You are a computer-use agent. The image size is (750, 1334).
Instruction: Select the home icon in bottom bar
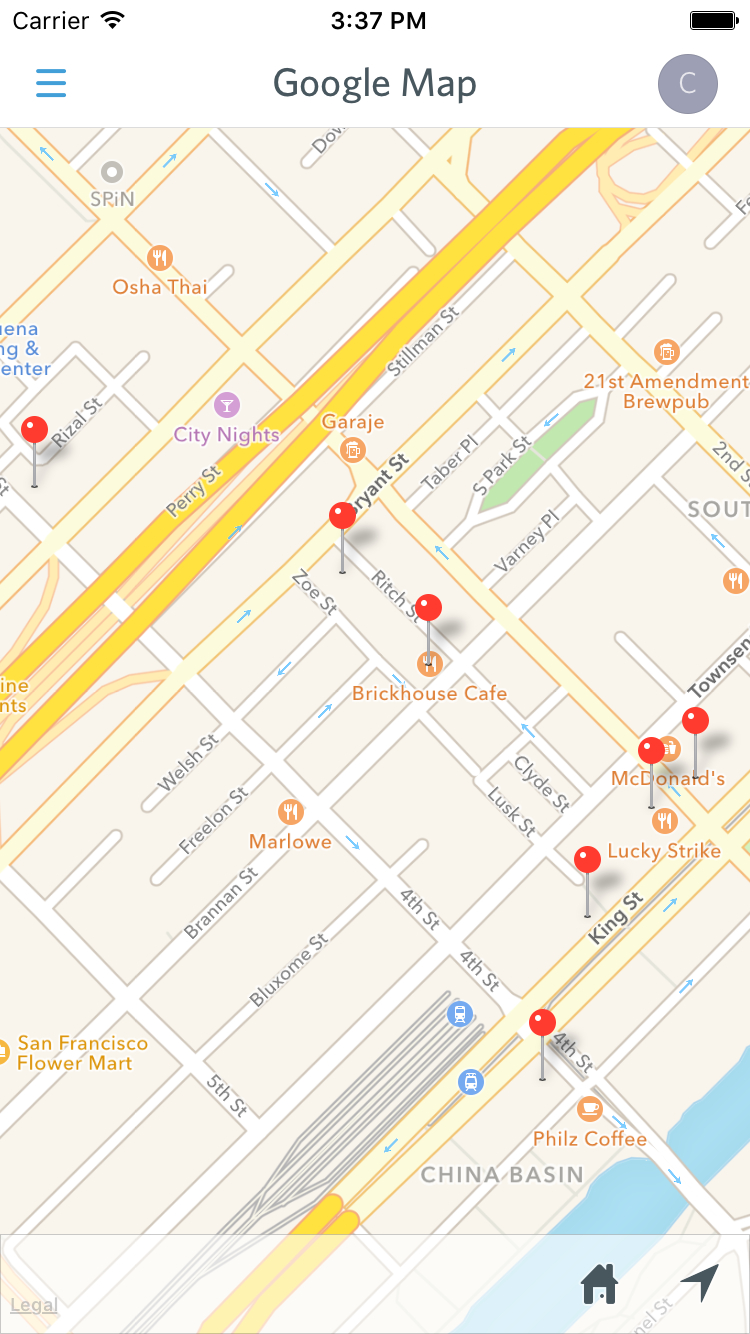pyautogui.click(x=600, y=1283)
